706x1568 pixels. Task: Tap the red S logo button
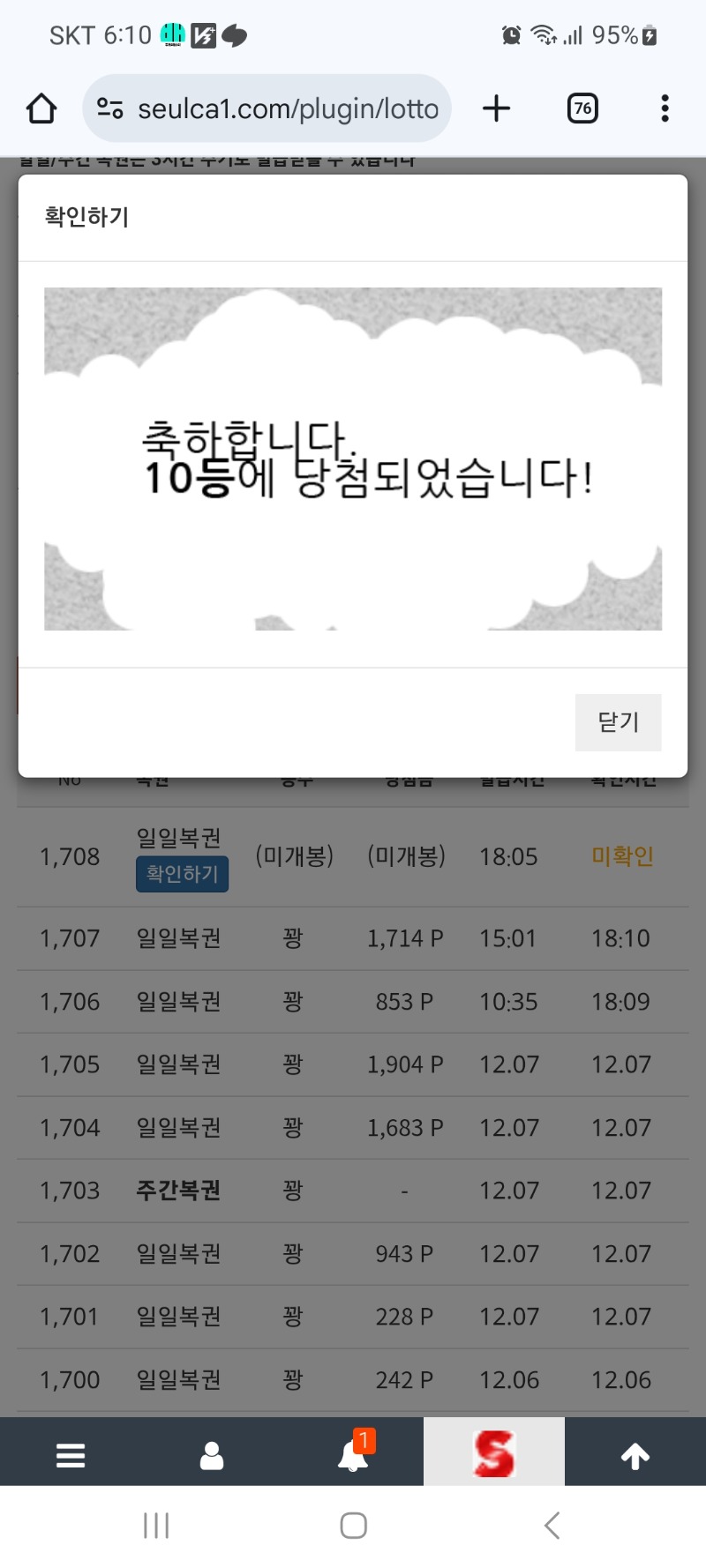[494, 1453]
